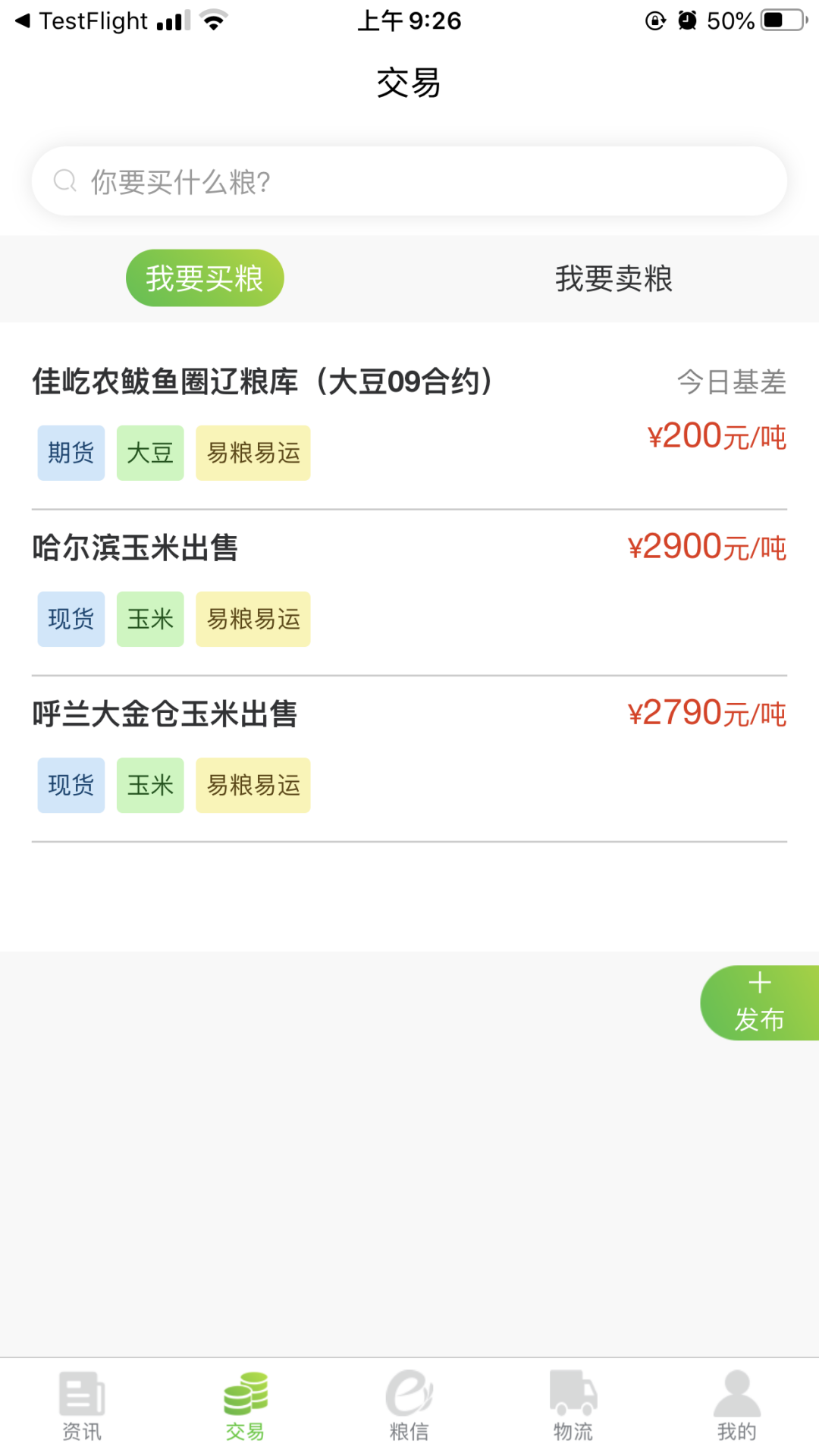This screenshot has height=1456, width=819.
Task: Open the 粮信 tab
Action: pyautogui.click(x=409, y=1406)
